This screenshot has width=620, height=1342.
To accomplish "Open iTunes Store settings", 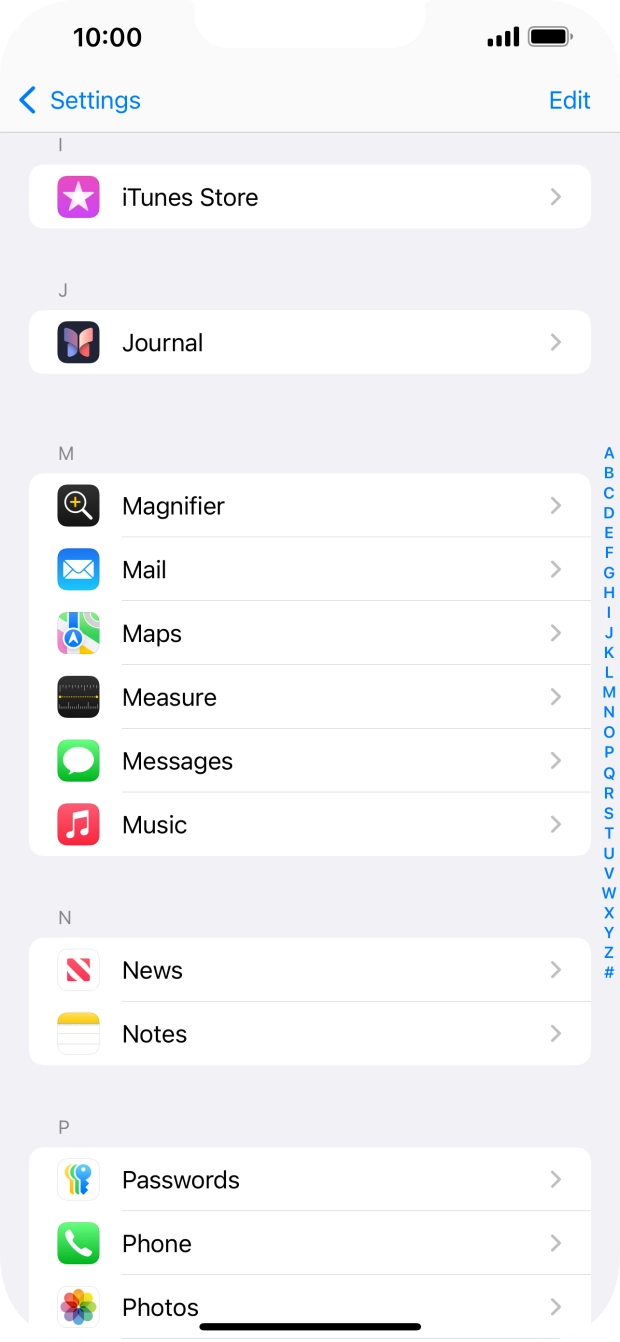I will pos(310,197).
